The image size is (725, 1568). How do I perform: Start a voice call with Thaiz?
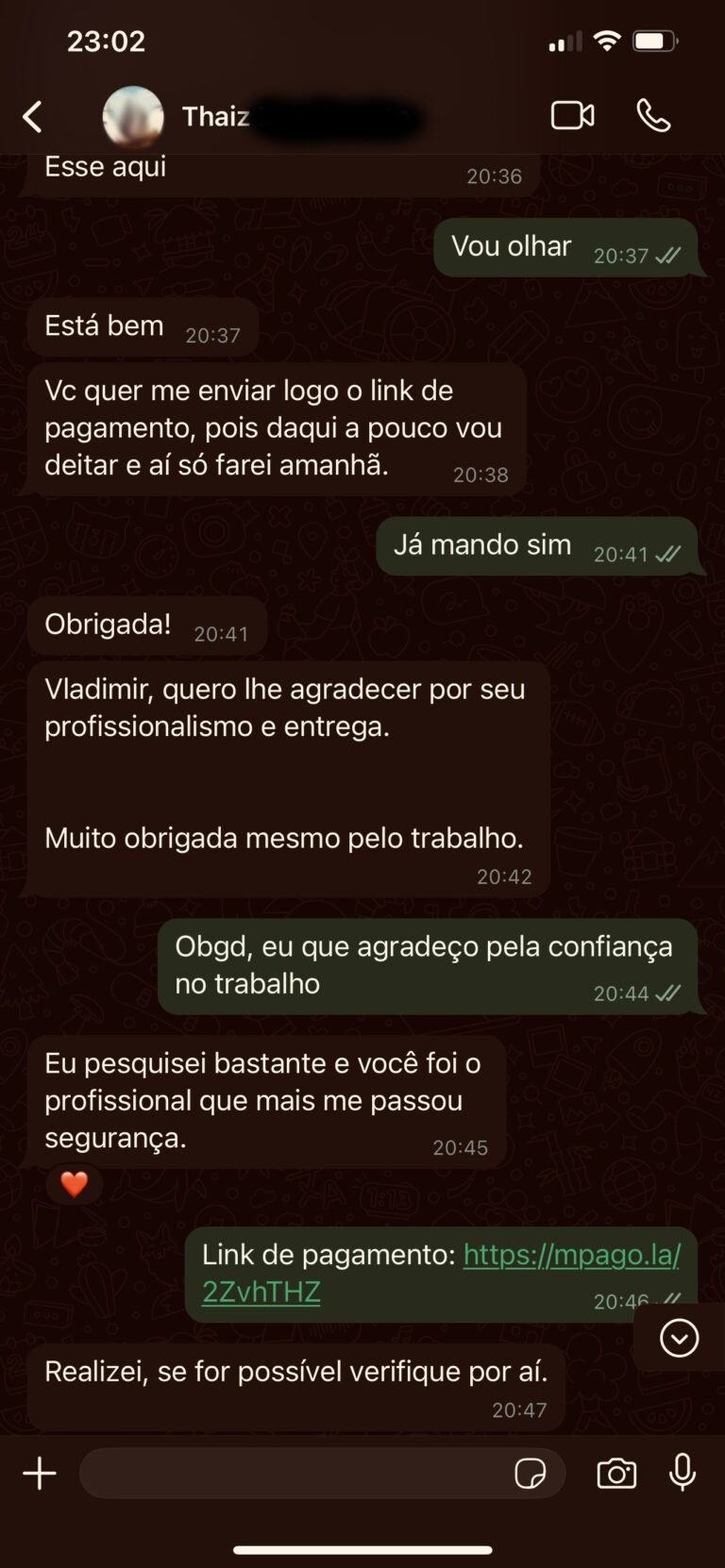tap(653, 116)
